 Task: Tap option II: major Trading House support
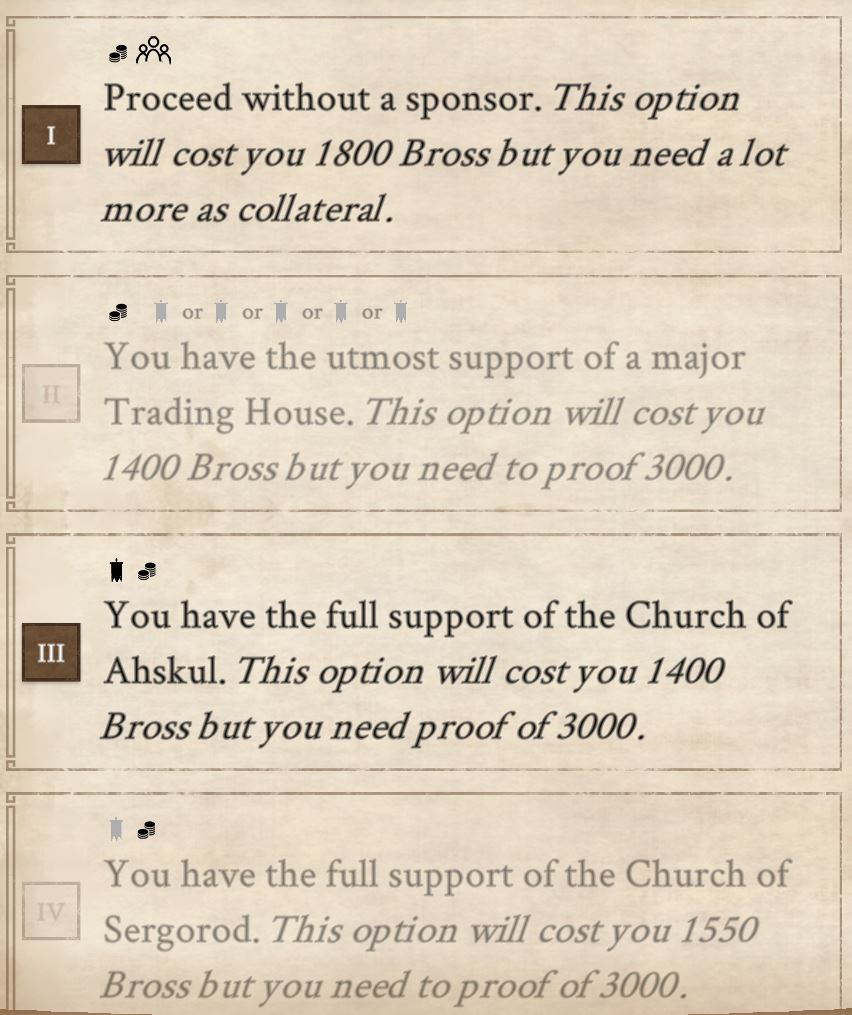pos(51,394)
